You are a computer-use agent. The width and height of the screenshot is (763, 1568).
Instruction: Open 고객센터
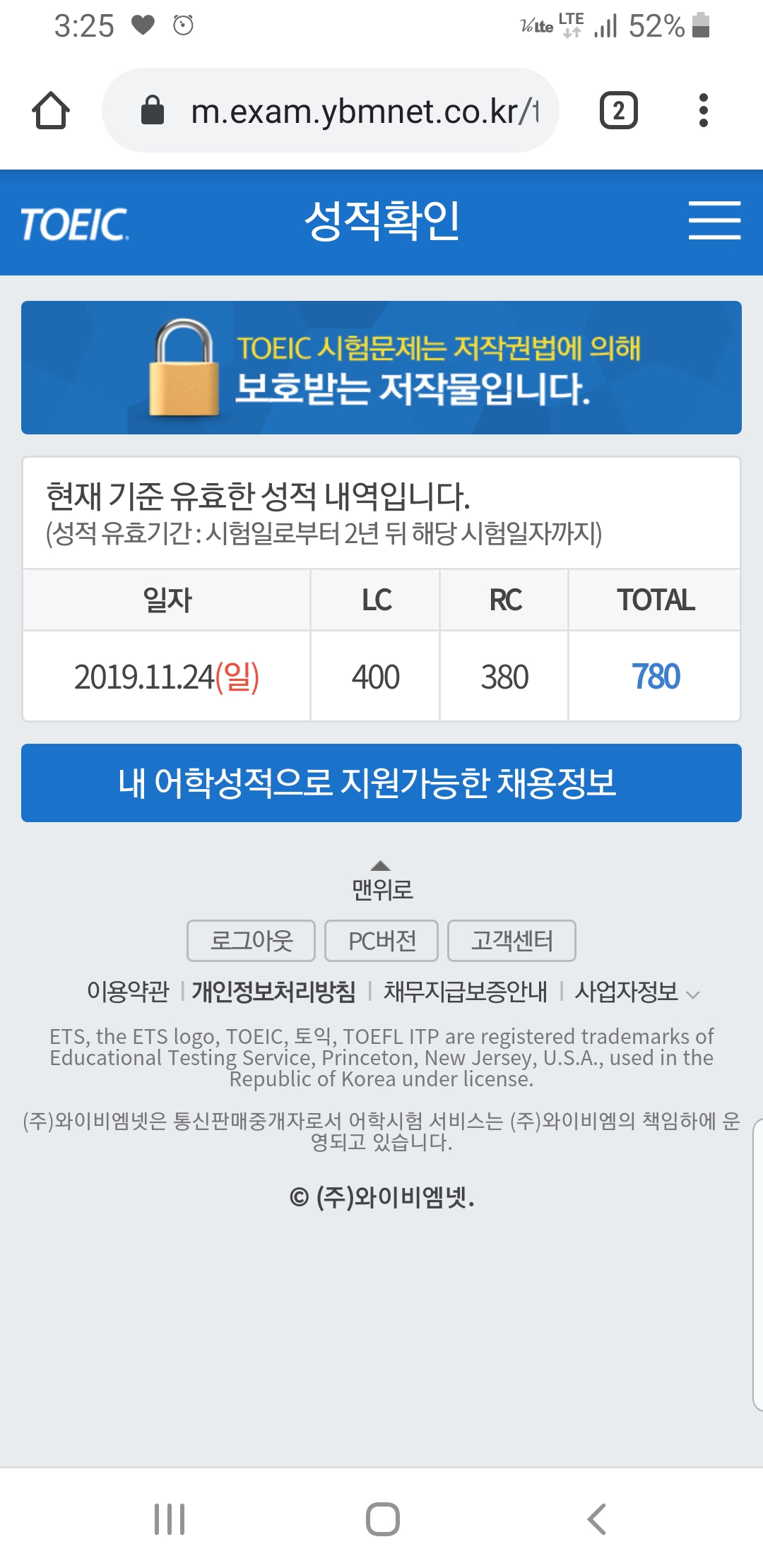coord(512,941)
